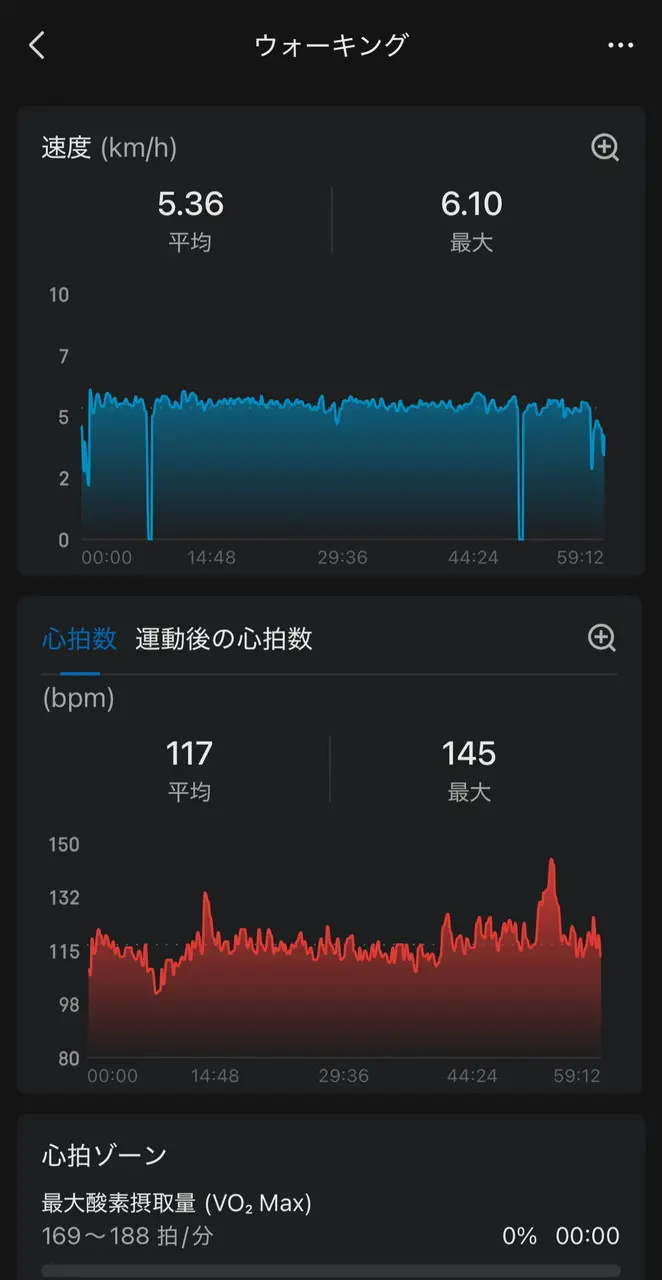Open the three-dot overflow menu
Viewport: 662px width, 1280px height.
click(x=620, y=46)
